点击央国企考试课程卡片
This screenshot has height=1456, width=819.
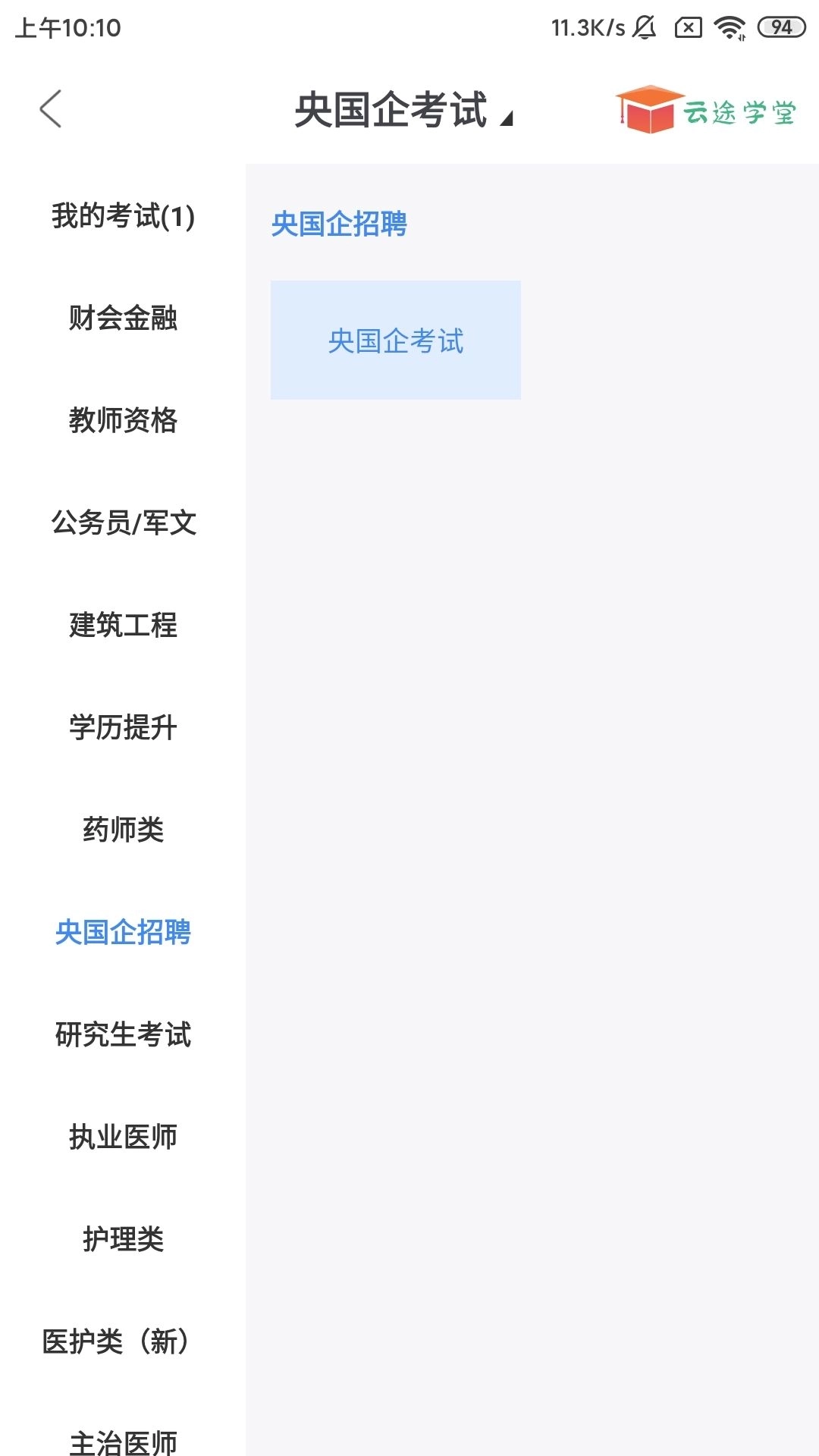tap(395, 340)
